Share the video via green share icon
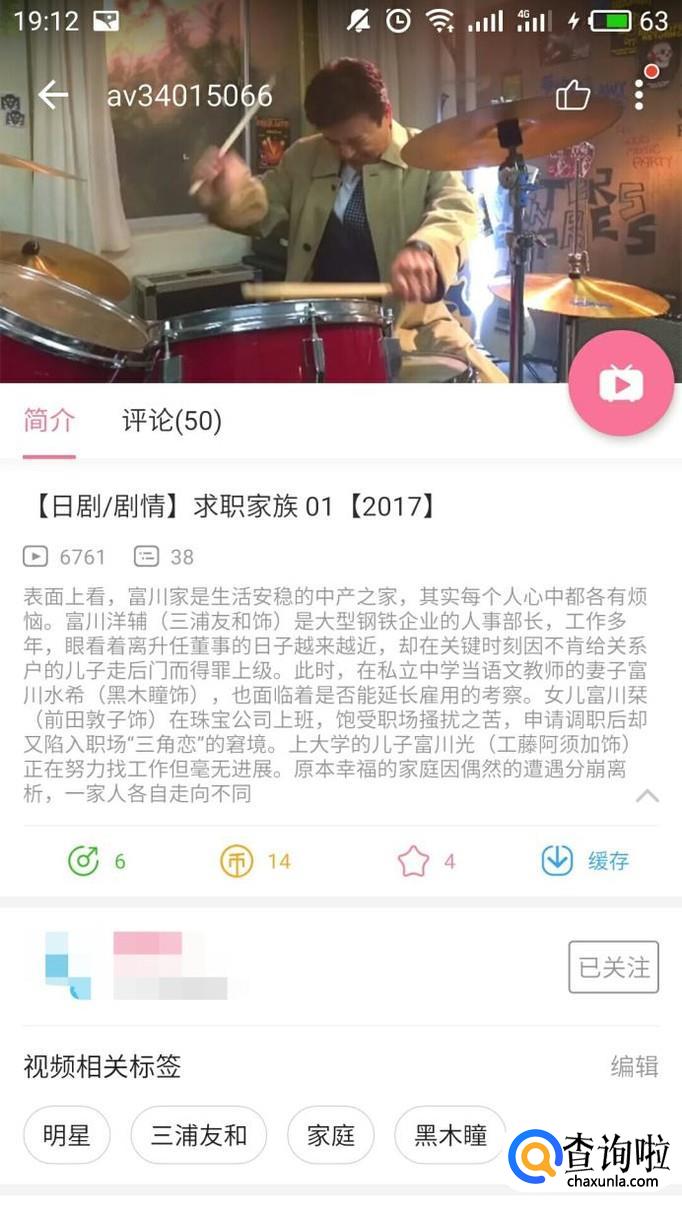The height and width of the screenshot is (1212, 682). click(84, 860)
